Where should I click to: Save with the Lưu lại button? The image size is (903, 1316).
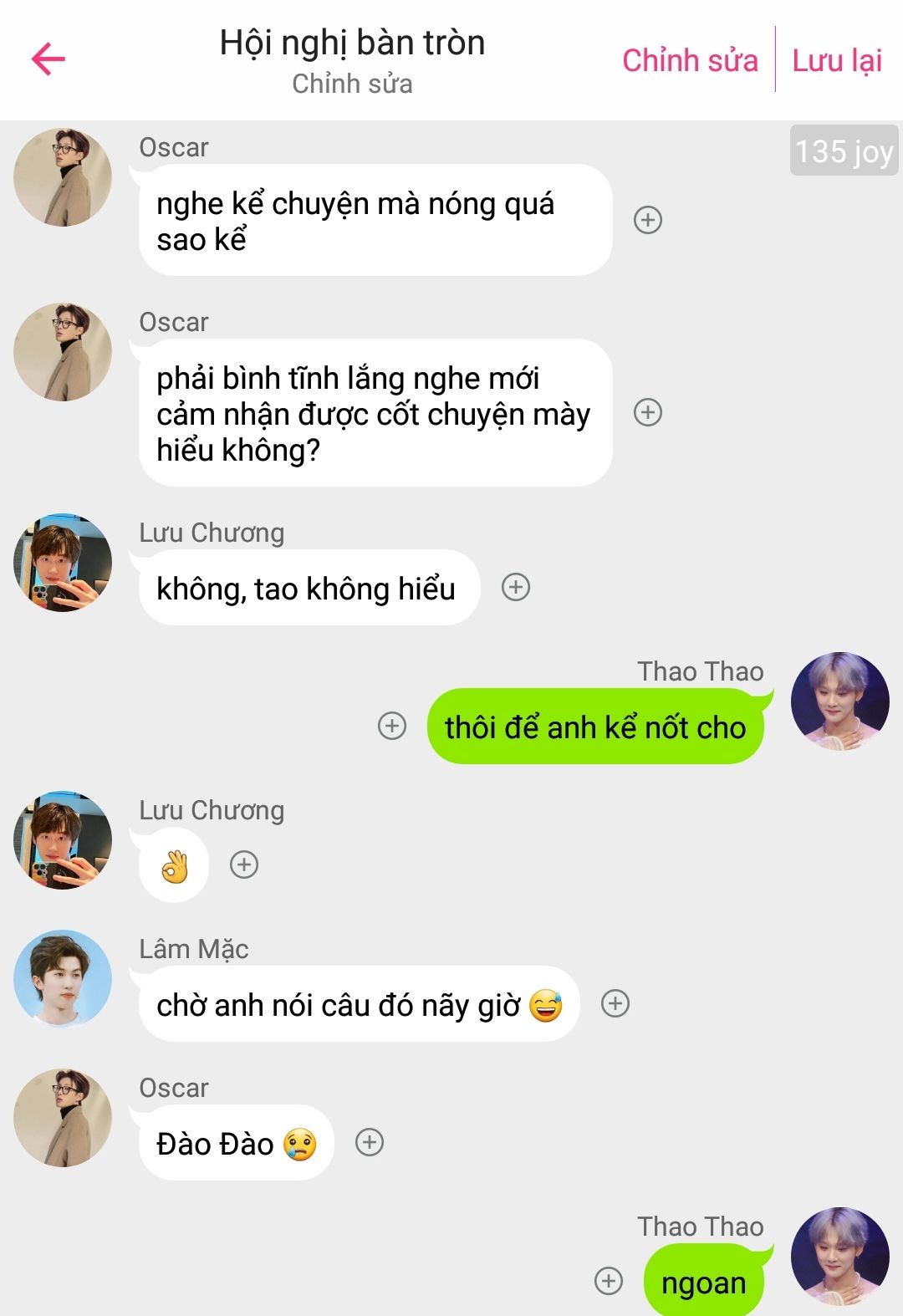coord(837,60)
